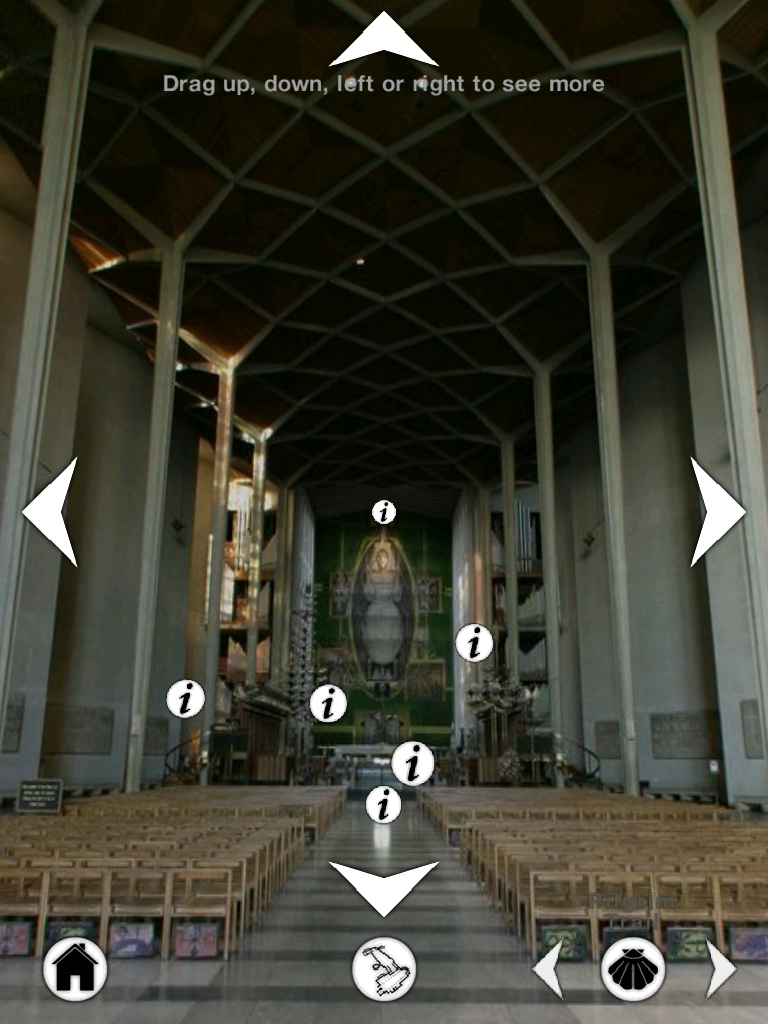Tilt the view down with the down arrow
Image resolution: width=768 pixels, height=1024 pixels.
[x=383, y=885]
